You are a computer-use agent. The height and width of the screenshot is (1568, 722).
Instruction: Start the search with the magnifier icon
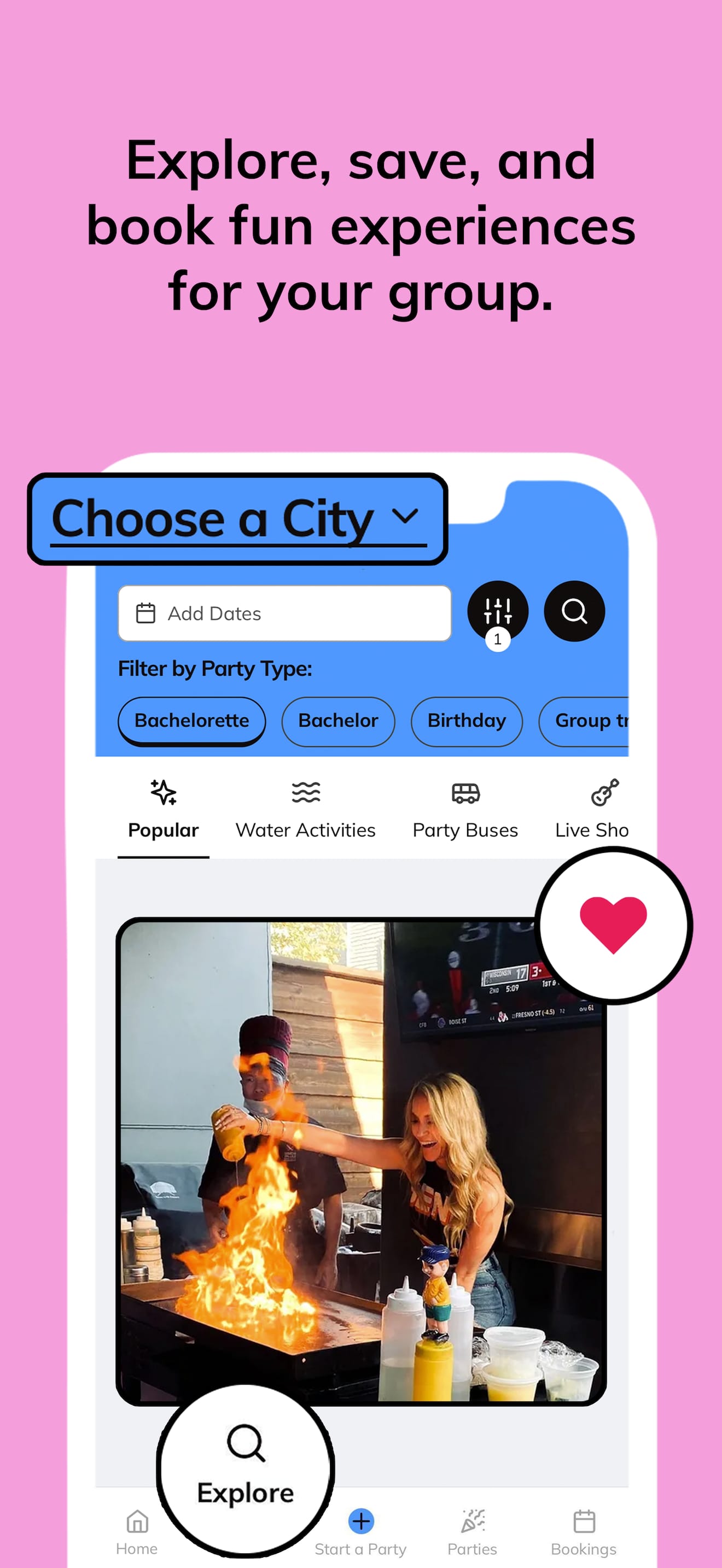pyautogui.click(x=574, y=612)
